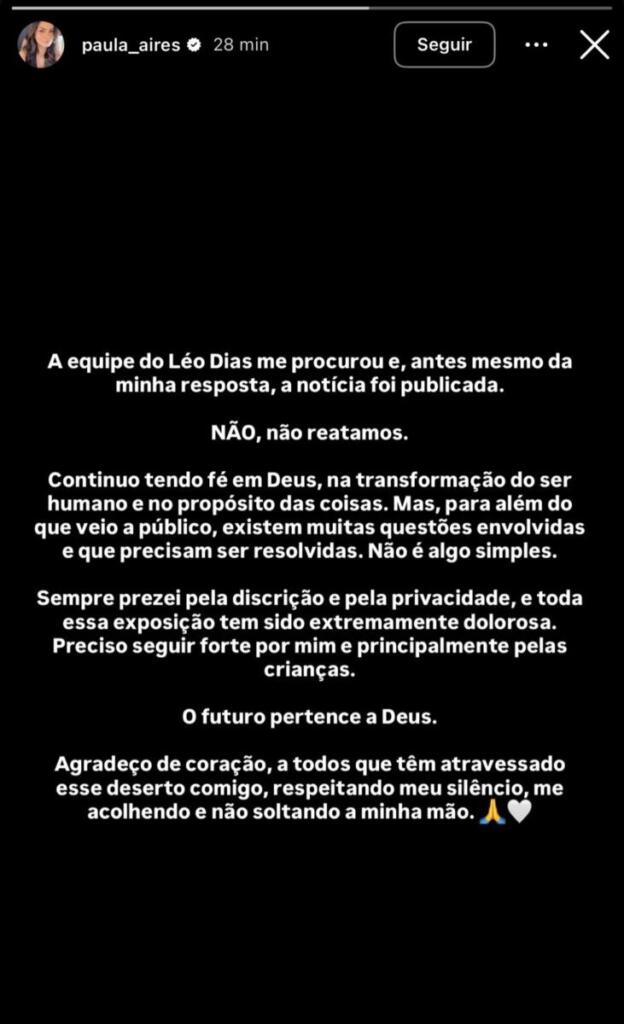Open the paula_aires username link
Viewport: 624px width, 1024px height.
pyautogui.click(x=131, y=44)
